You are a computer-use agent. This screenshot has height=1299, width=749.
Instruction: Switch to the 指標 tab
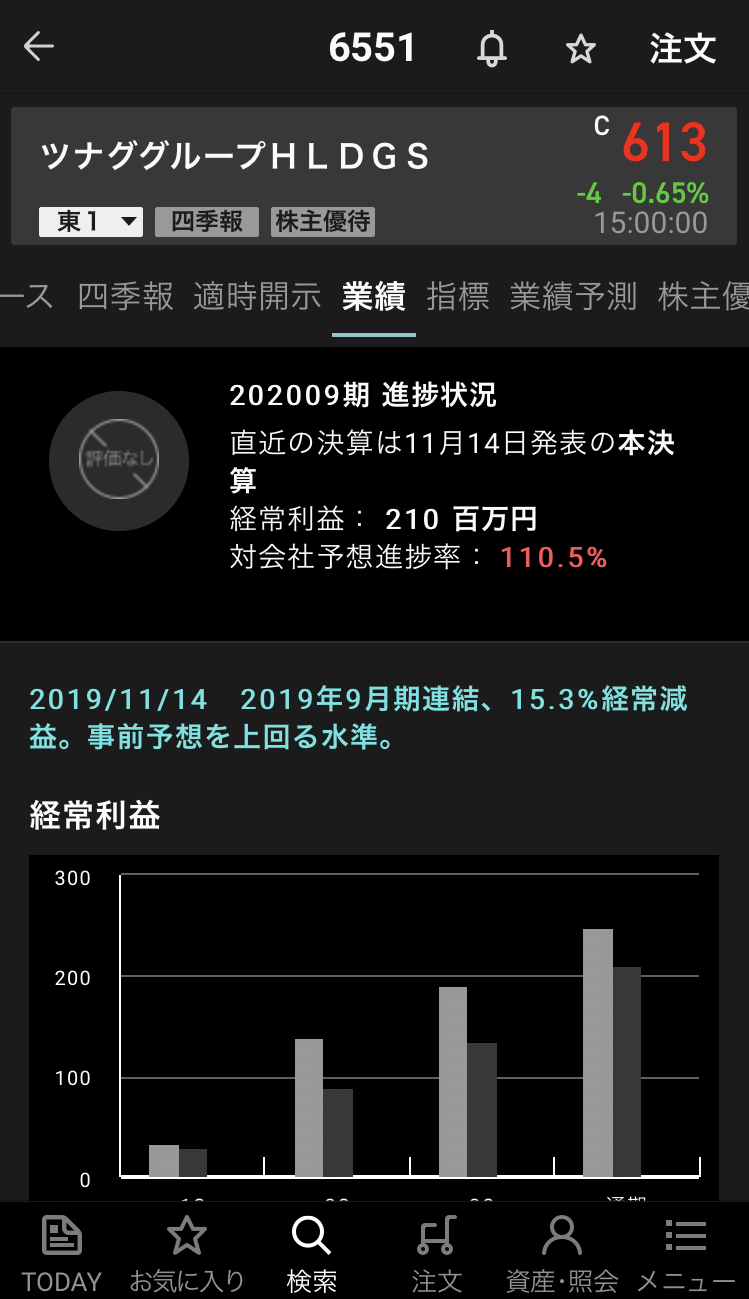[457, 296]
